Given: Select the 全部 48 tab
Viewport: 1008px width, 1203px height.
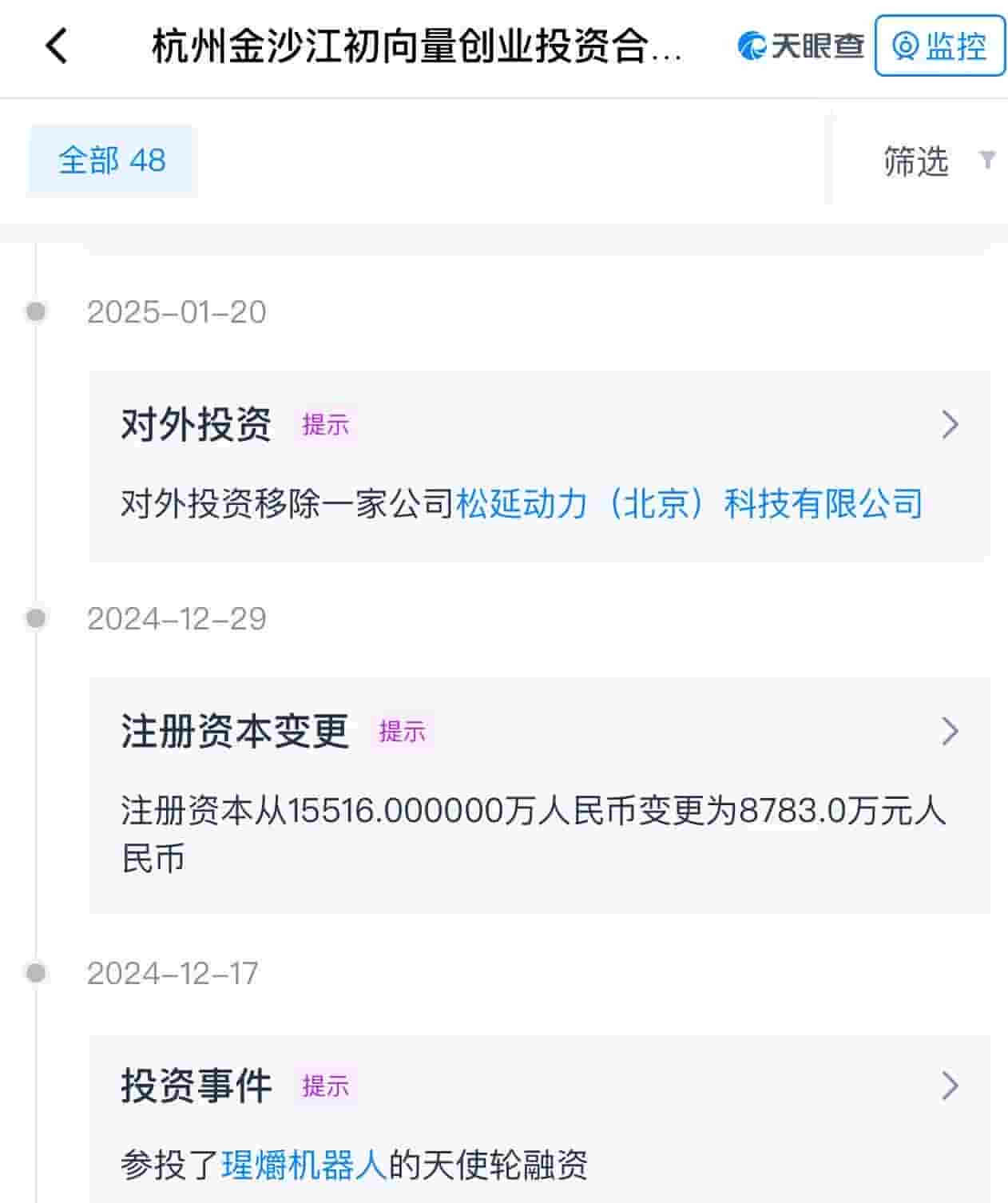Looking at the screenshot, I should [x=112, y=161].
